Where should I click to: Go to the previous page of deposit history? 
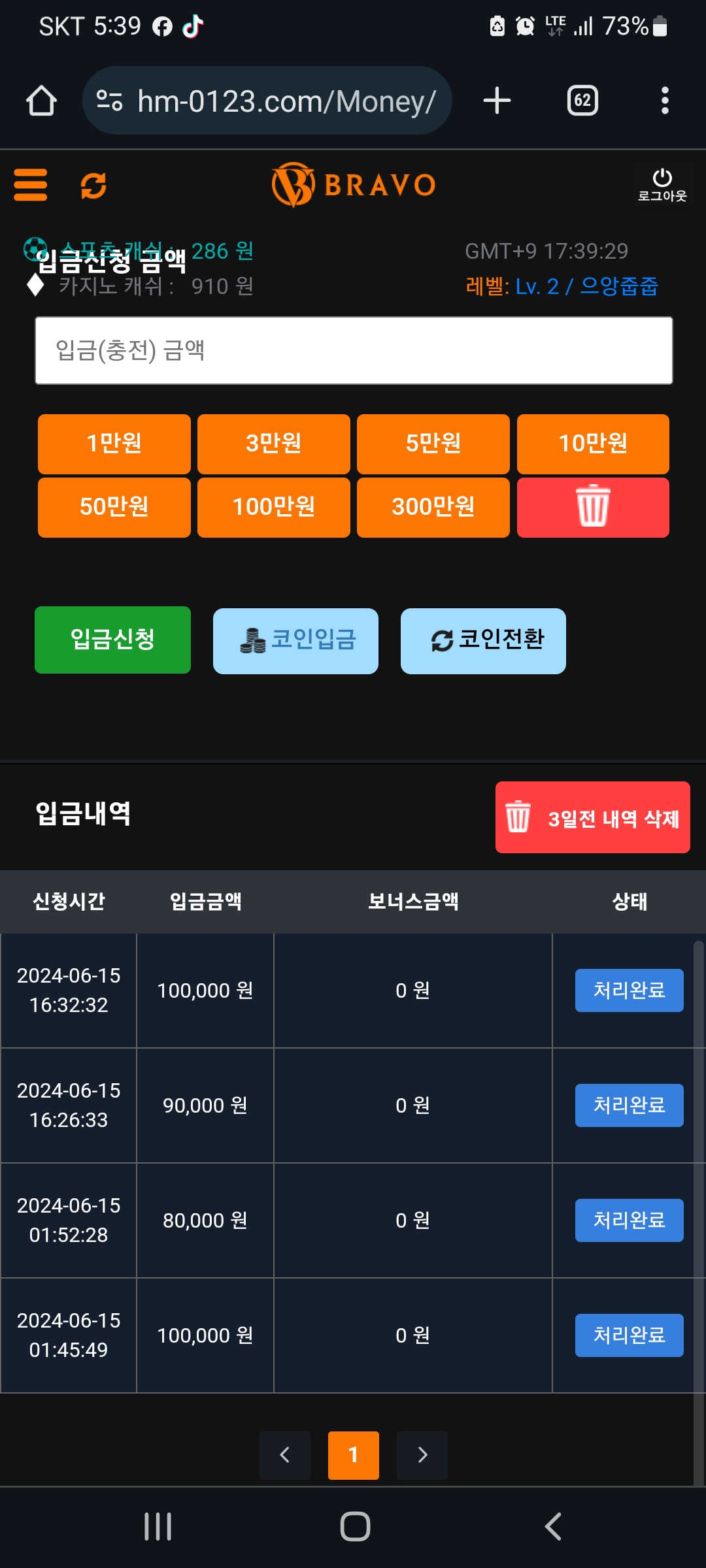click(285, 1455)
